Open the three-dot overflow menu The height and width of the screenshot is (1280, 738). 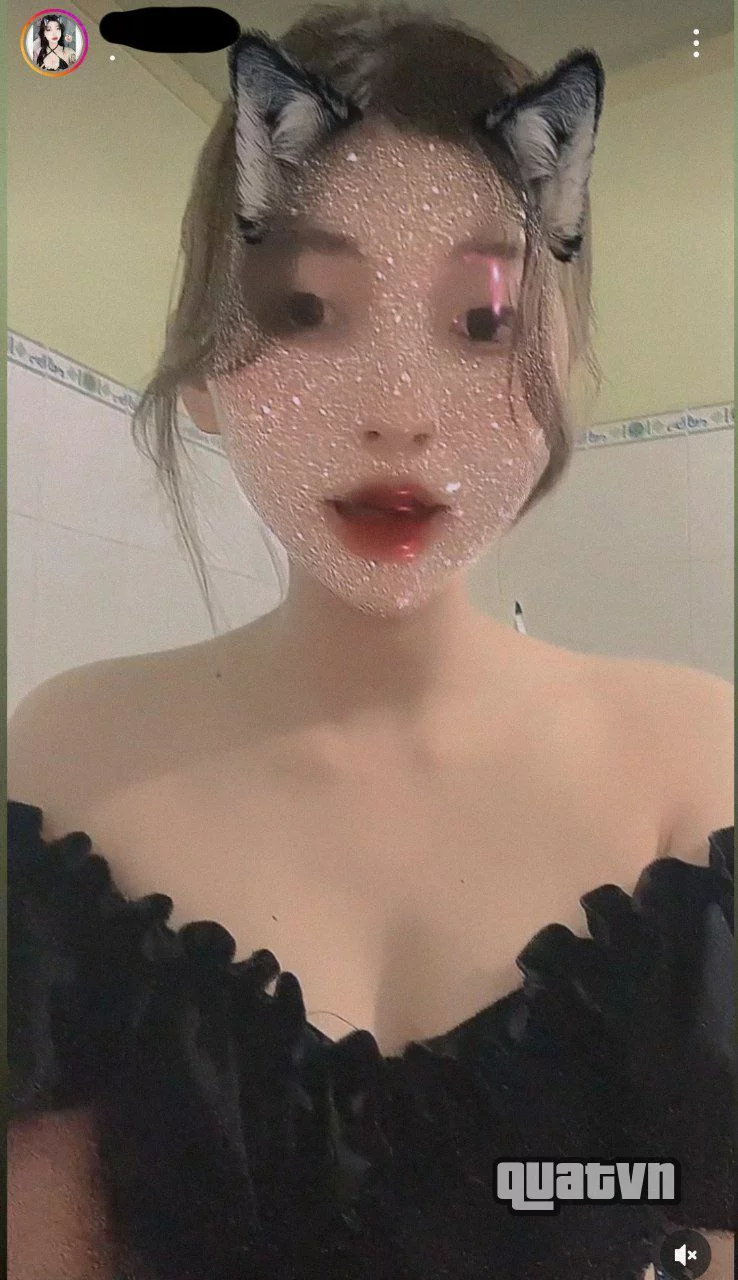(696, 43)
